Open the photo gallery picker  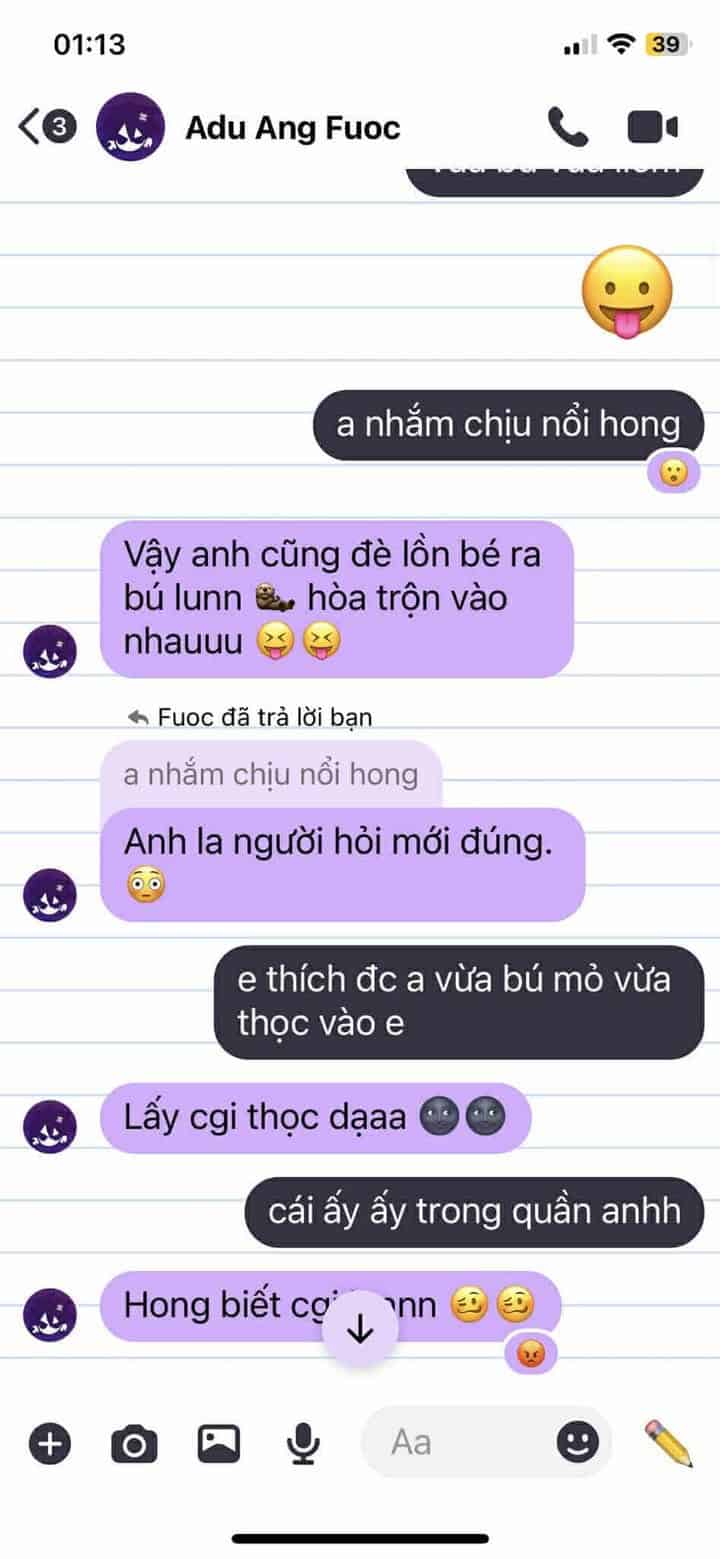coord(219,1442)
